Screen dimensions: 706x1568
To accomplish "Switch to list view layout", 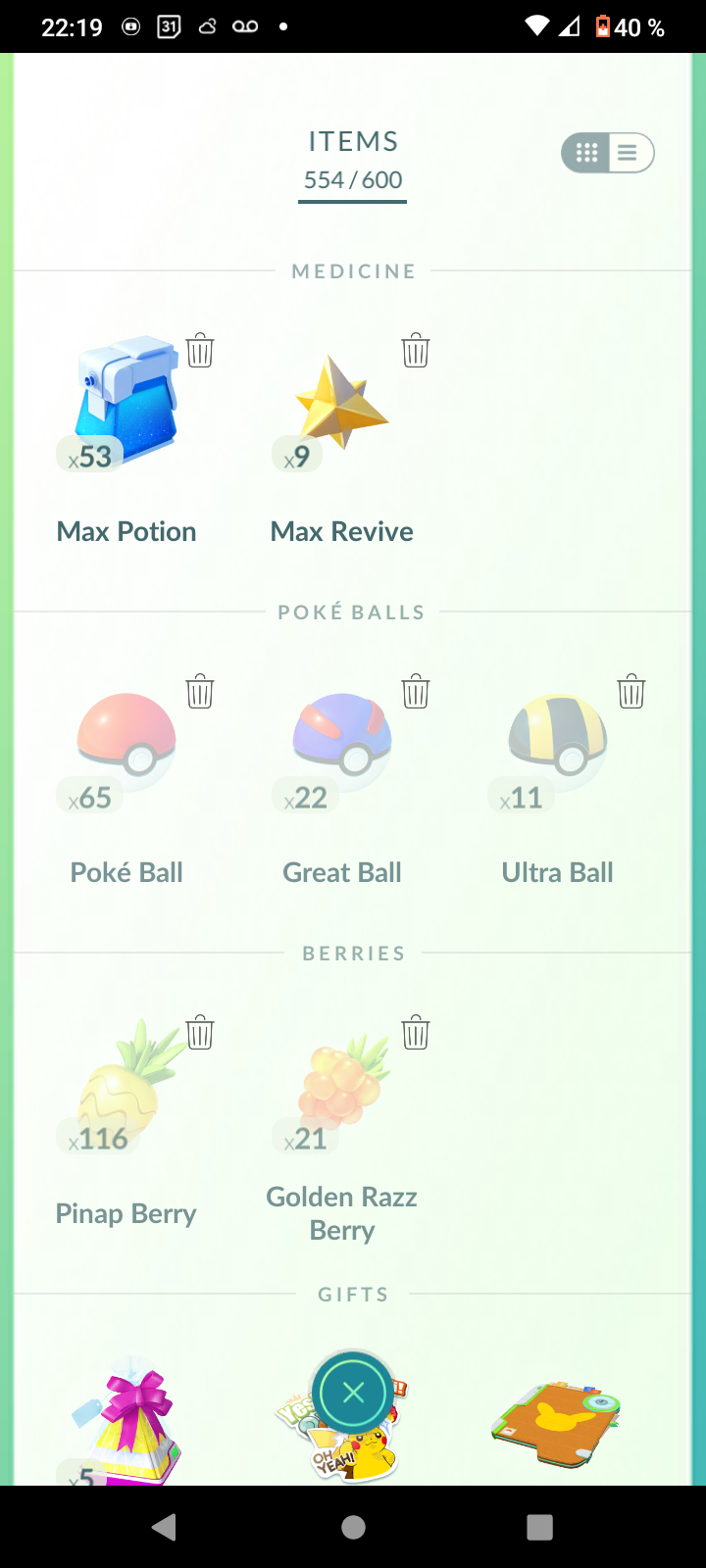I will [629, 153].
